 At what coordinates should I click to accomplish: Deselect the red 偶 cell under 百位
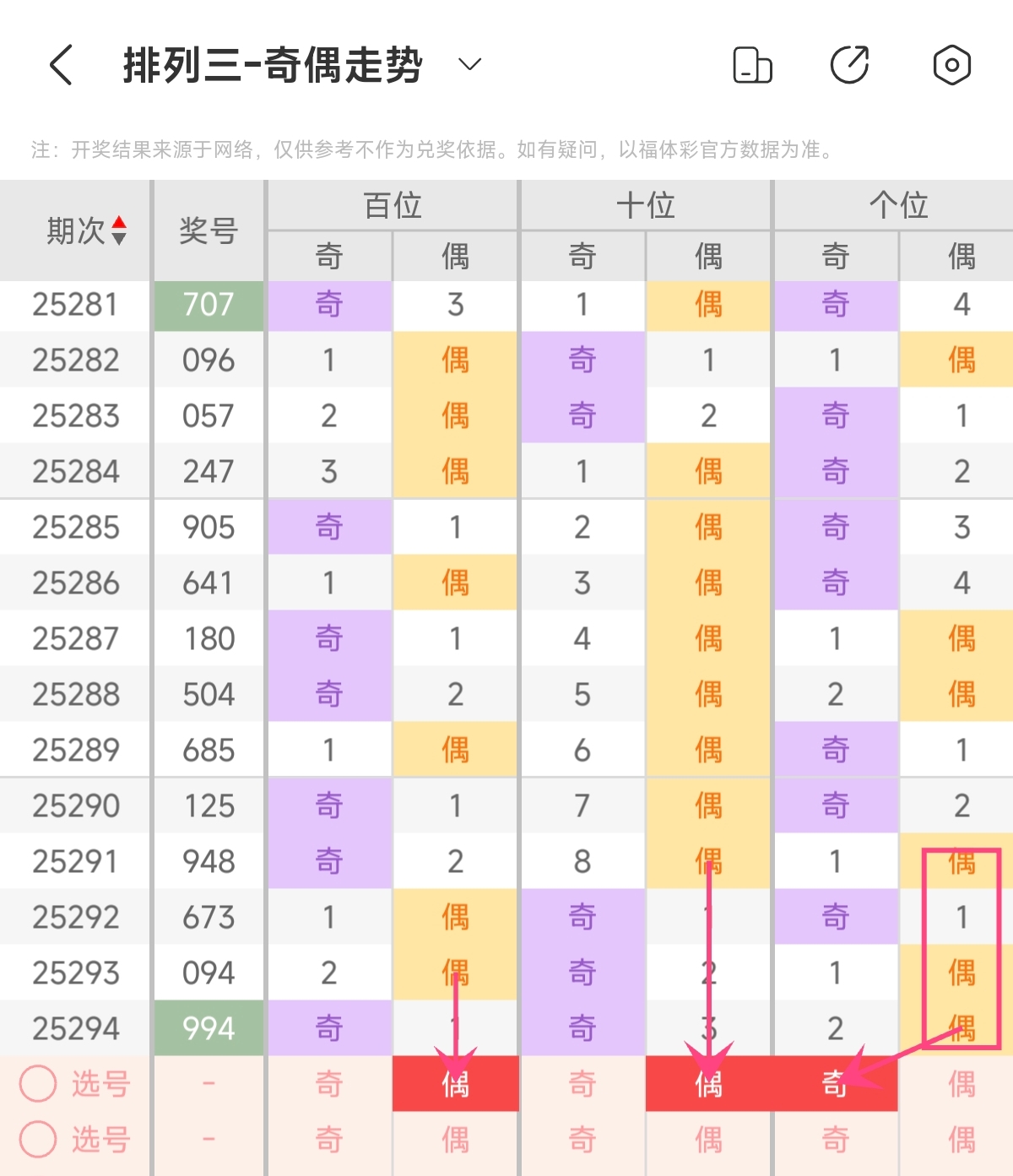tap(456, 1083)
